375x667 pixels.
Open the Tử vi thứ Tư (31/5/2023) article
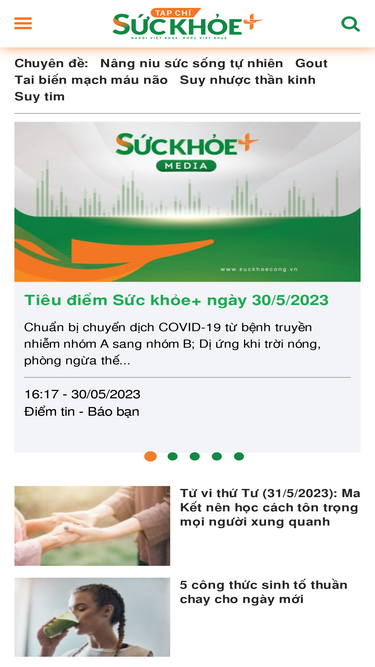270,507
